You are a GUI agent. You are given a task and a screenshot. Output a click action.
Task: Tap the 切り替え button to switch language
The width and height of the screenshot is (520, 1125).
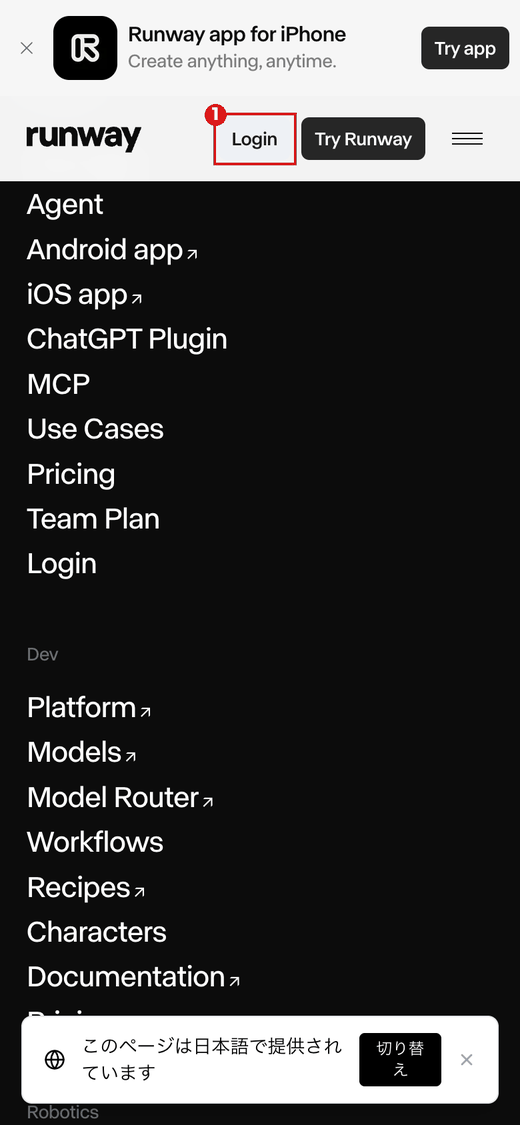pos(400,1060)
